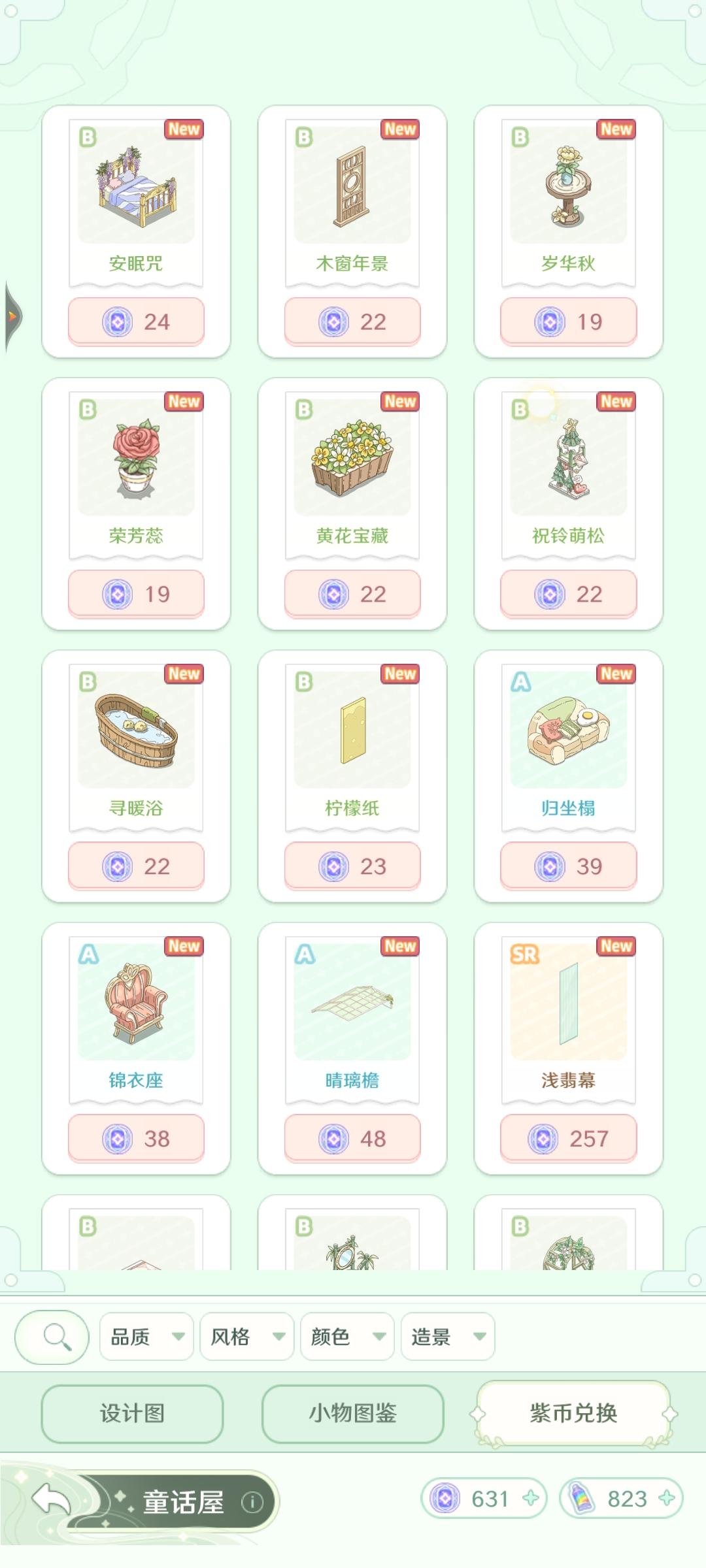Image resolution: width=706 pixels, height=1568 pixels.
Task: Expand the 造景 filter dropdown
Action: (447, 1337)
